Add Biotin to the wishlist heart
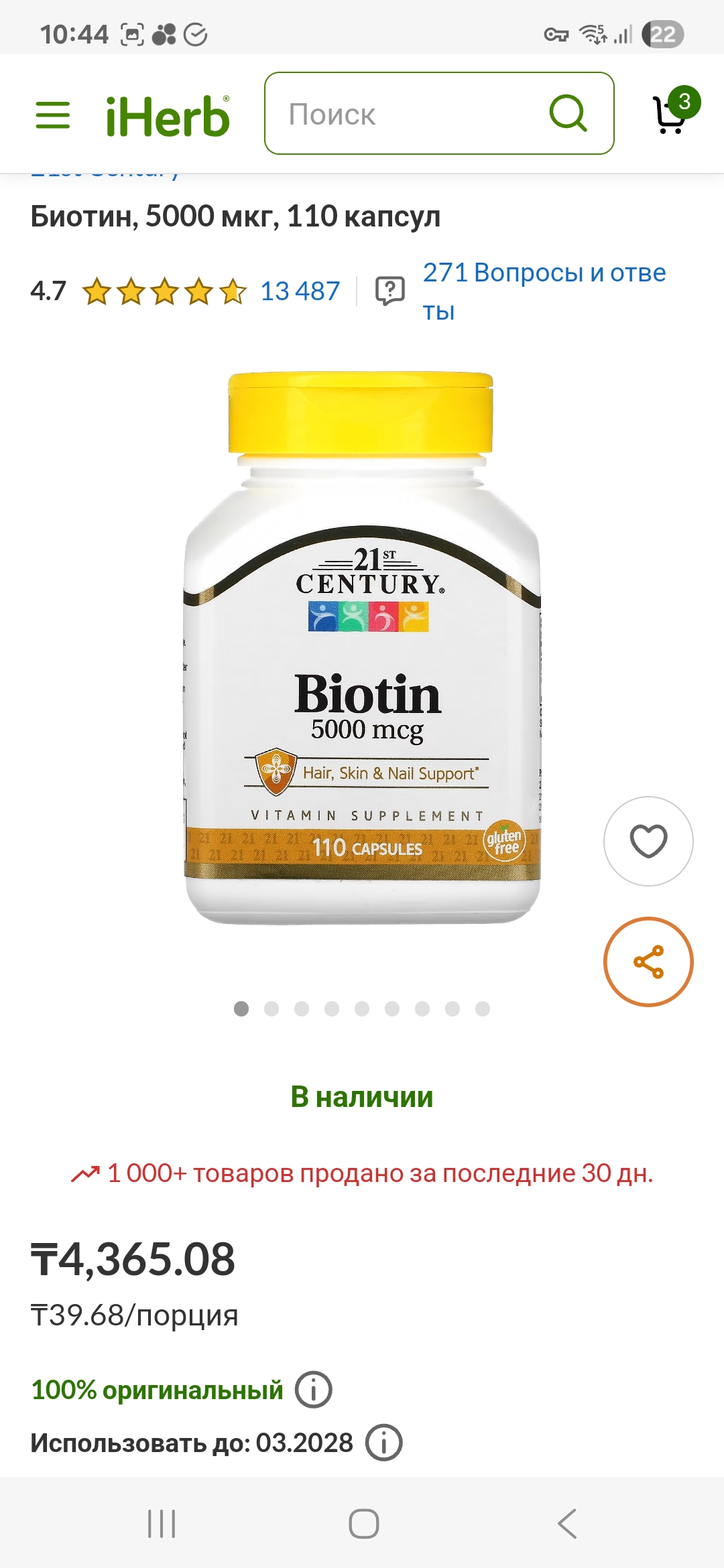 click(648, 841)
